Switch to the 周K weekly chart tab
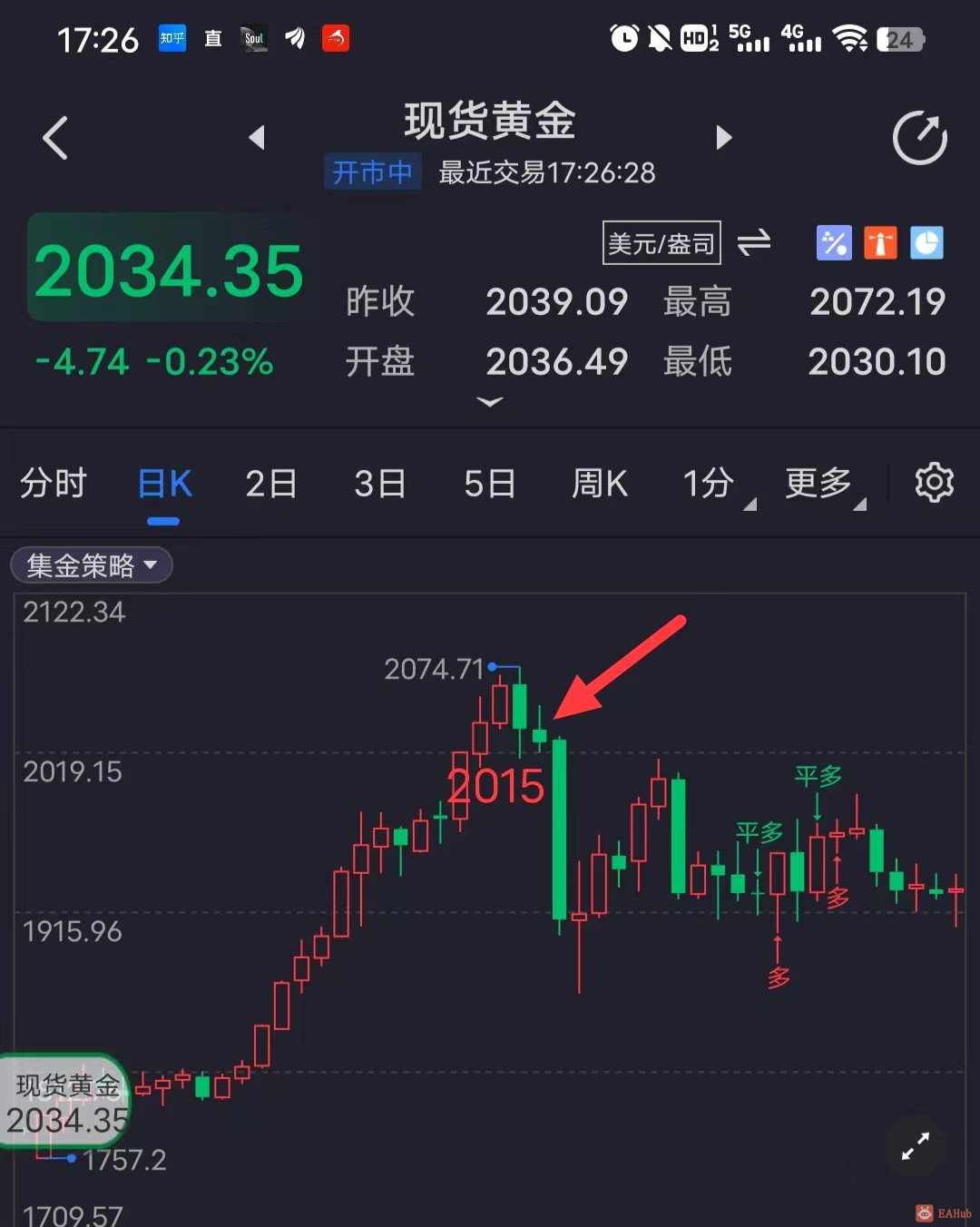Screen dimensions: 980x1227 [599, 483]
